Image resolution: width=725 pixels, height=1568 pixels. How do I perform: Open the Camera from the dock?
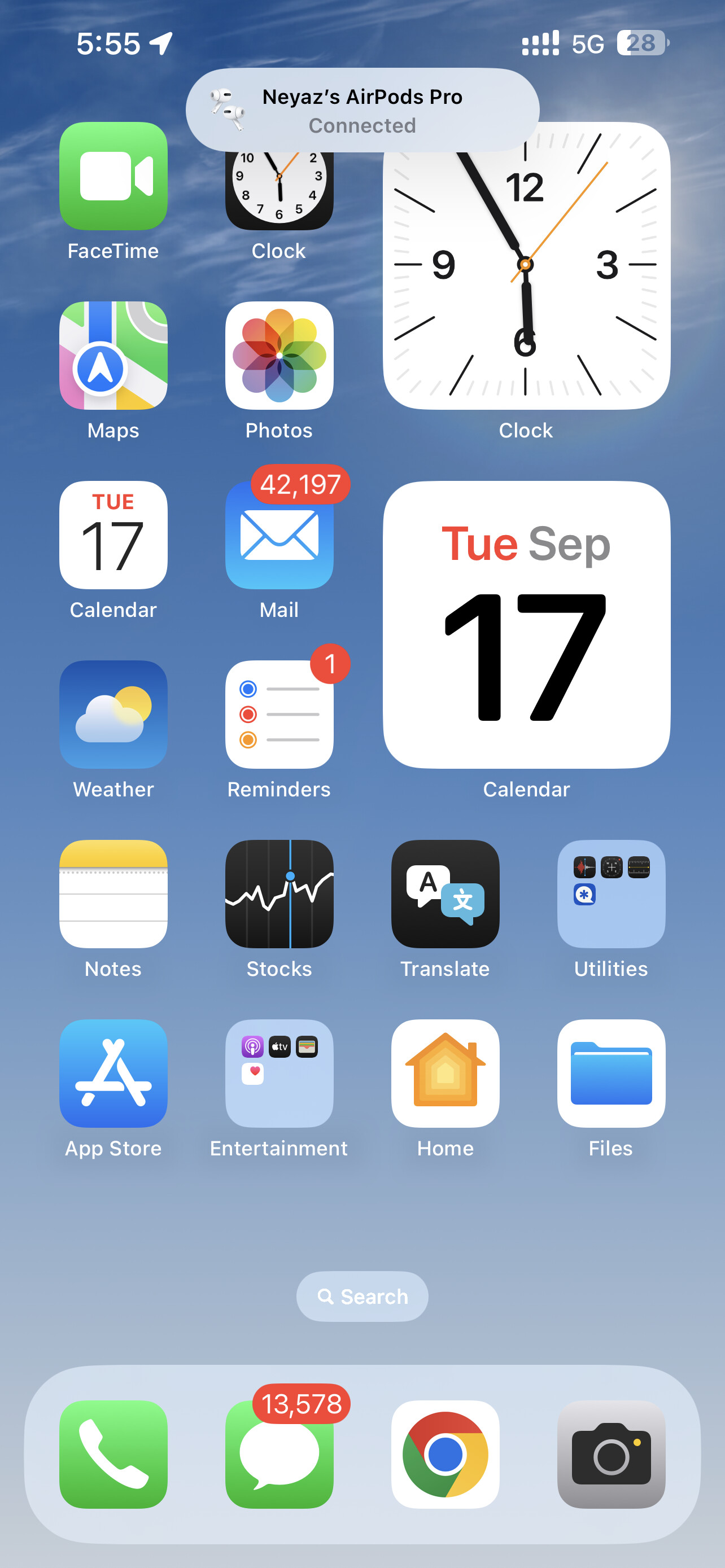pos(611,1455)
